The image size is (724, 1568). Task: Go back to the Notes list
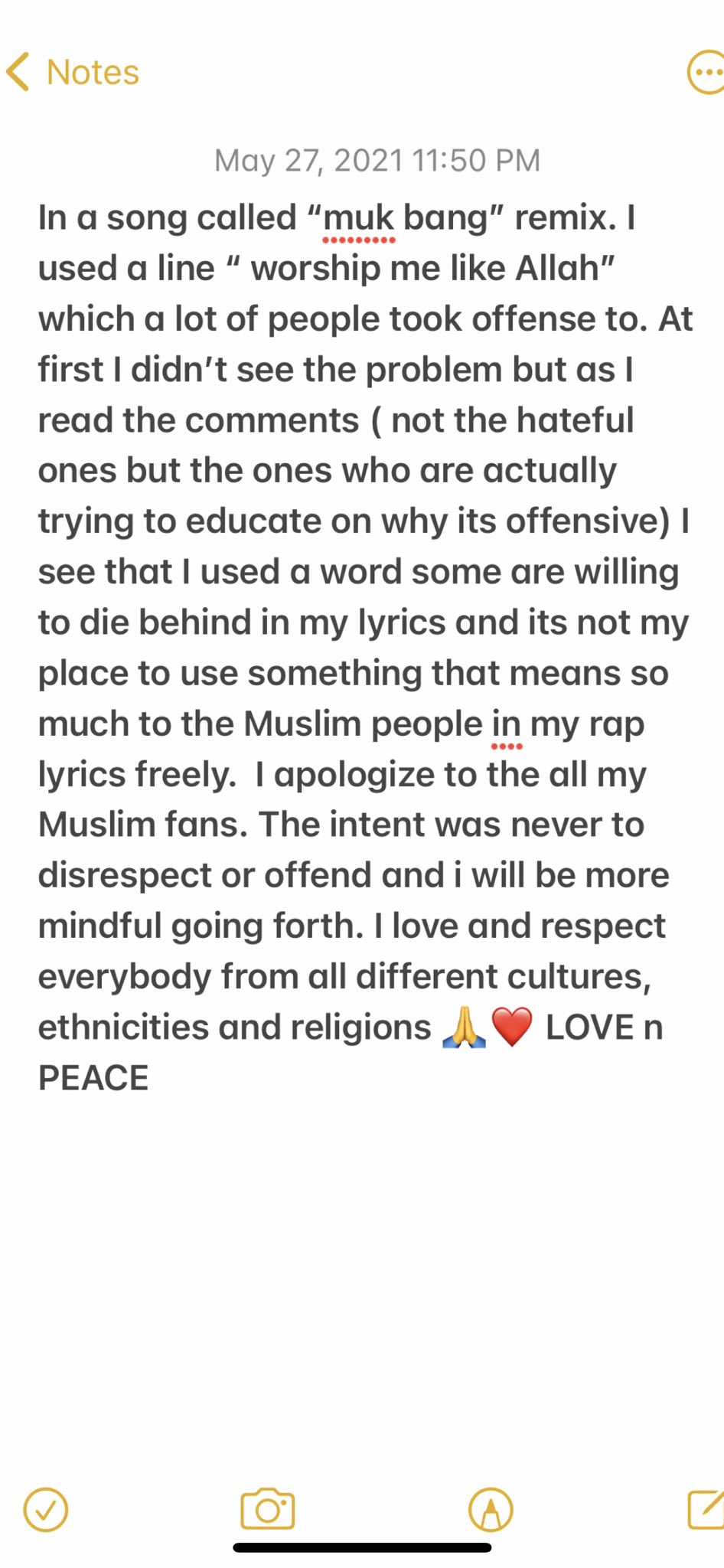[x=73, y=73]
